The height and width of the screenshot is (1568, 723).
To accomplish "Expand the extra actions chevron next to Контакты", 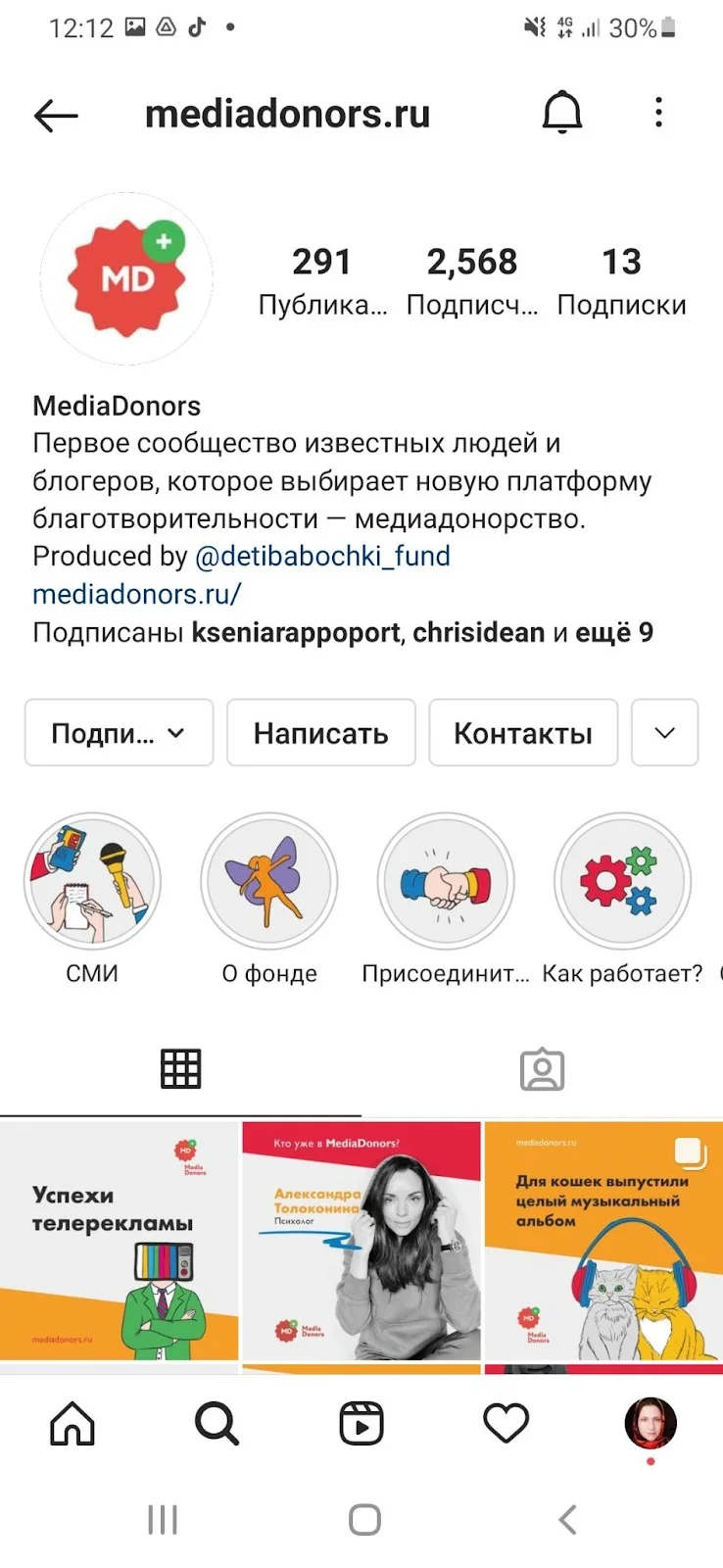I will pyautogui.click(x=665, y=732).
